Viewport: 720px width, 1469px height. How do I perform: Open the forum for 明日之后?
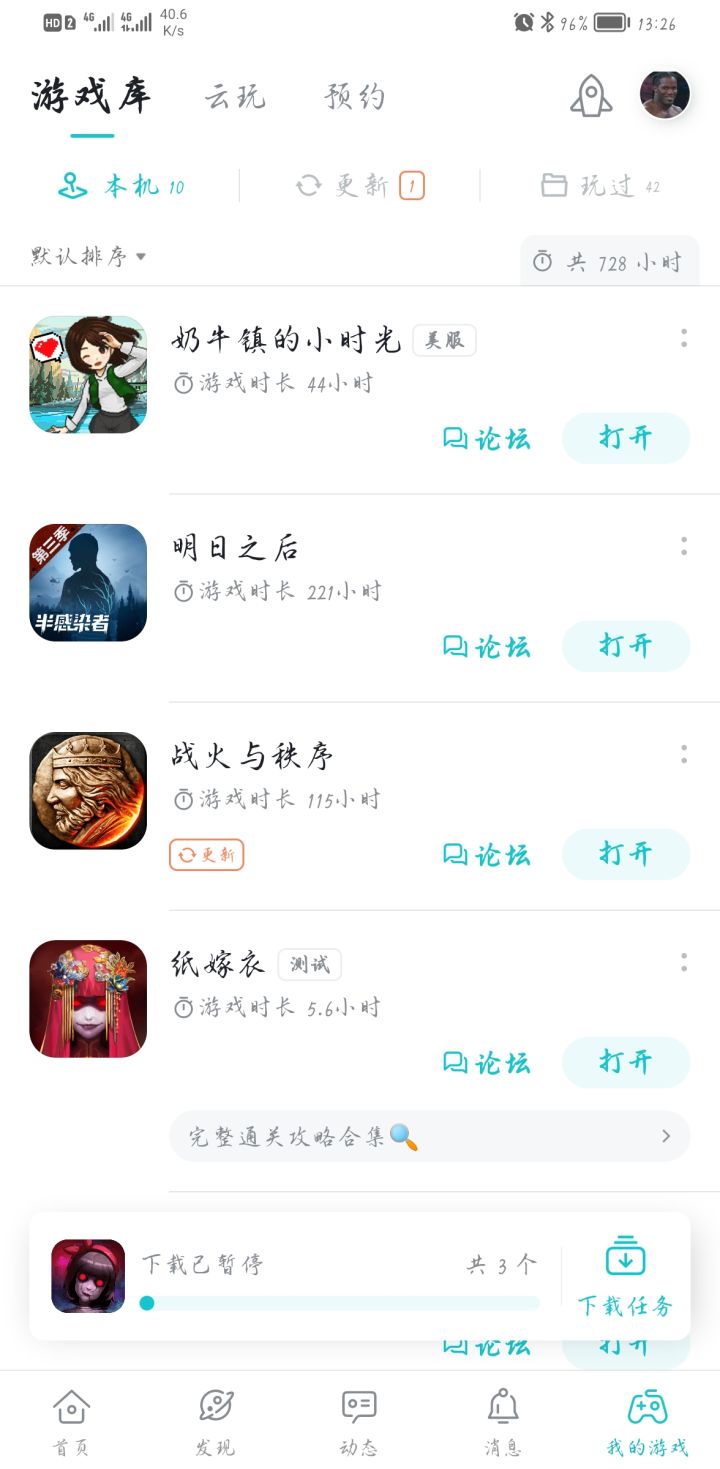click(x=487, y=647)
